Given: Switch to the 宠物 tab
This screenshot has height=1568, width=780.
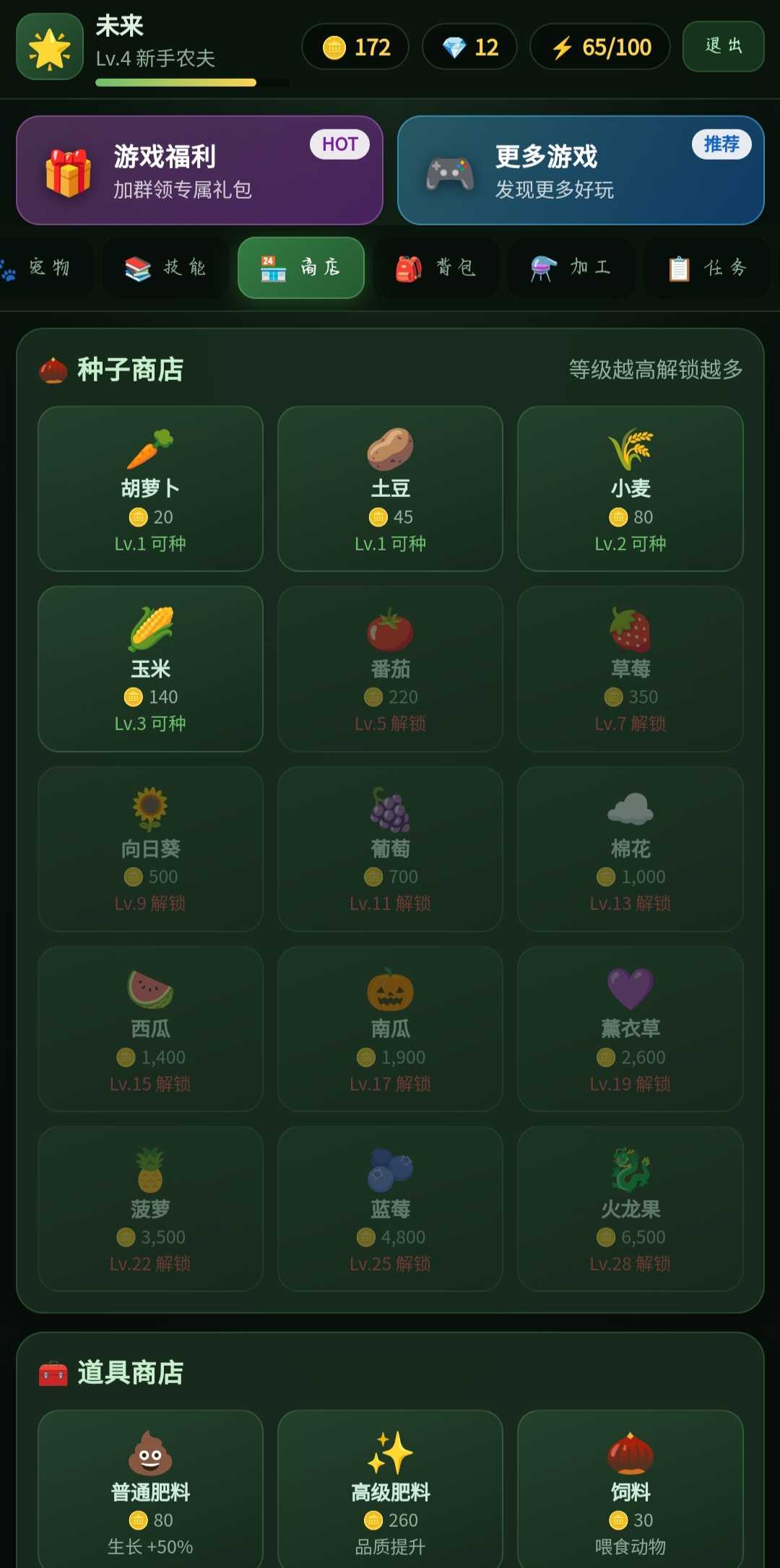Looking at the screenshot, I should click(45, 268).
